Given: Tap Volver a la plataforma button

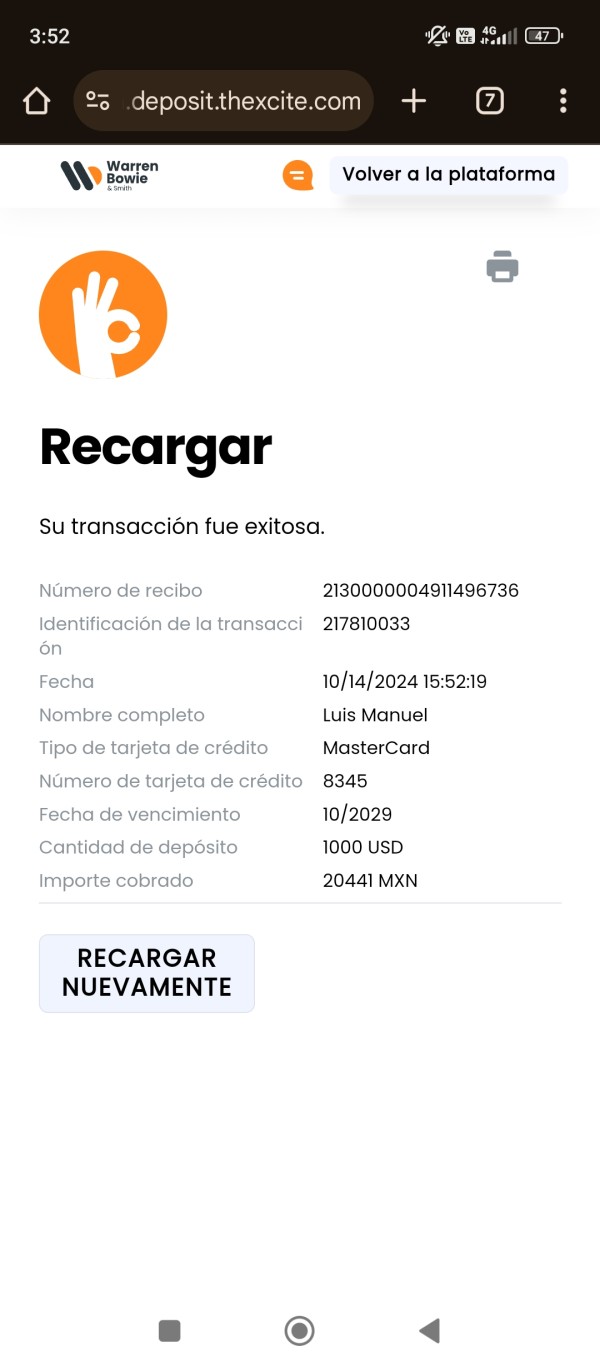Looking at the screenshot, I should click(449, 174).
